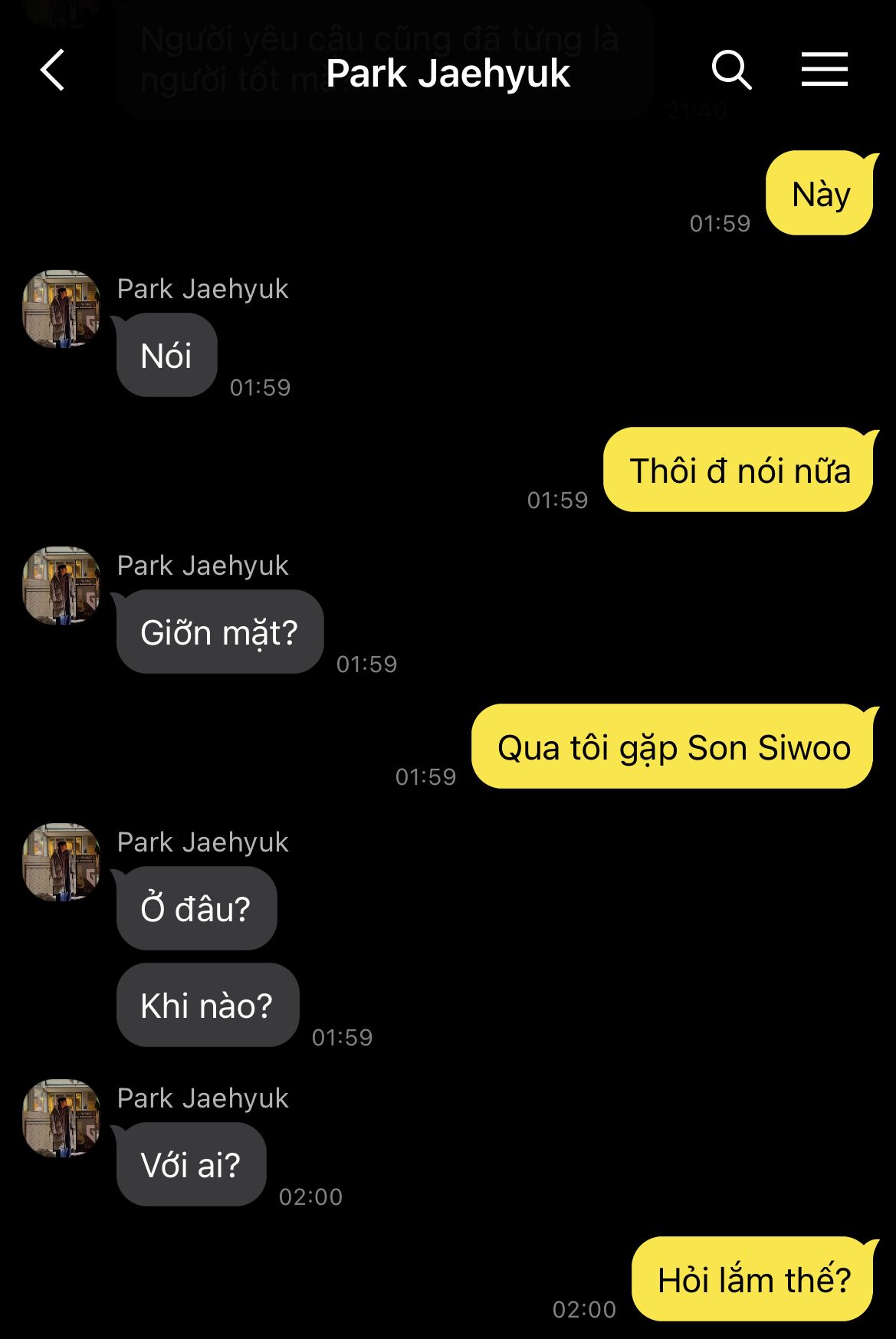View Park Jaehyuk's avatar next to "Giỡn mặt?"
Image resolution: width=896 pixels, height=1339 pixels.
[x=61, y=586]
